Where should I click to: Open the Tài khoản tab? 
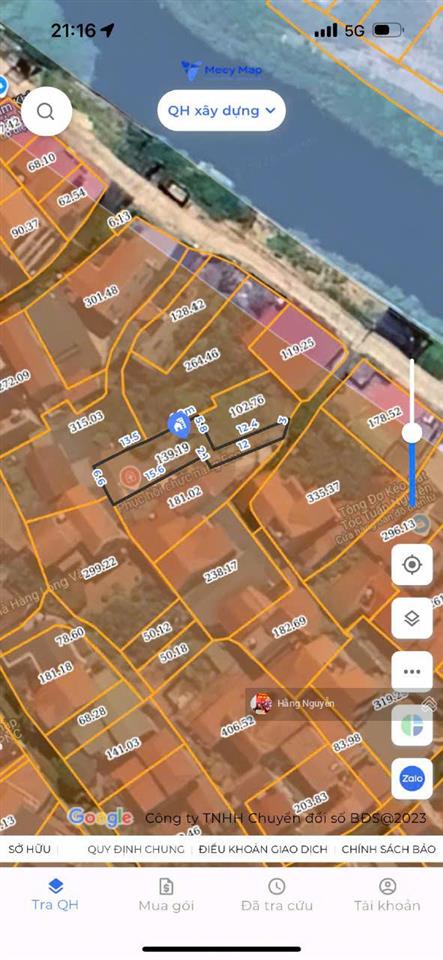point(387,895)
